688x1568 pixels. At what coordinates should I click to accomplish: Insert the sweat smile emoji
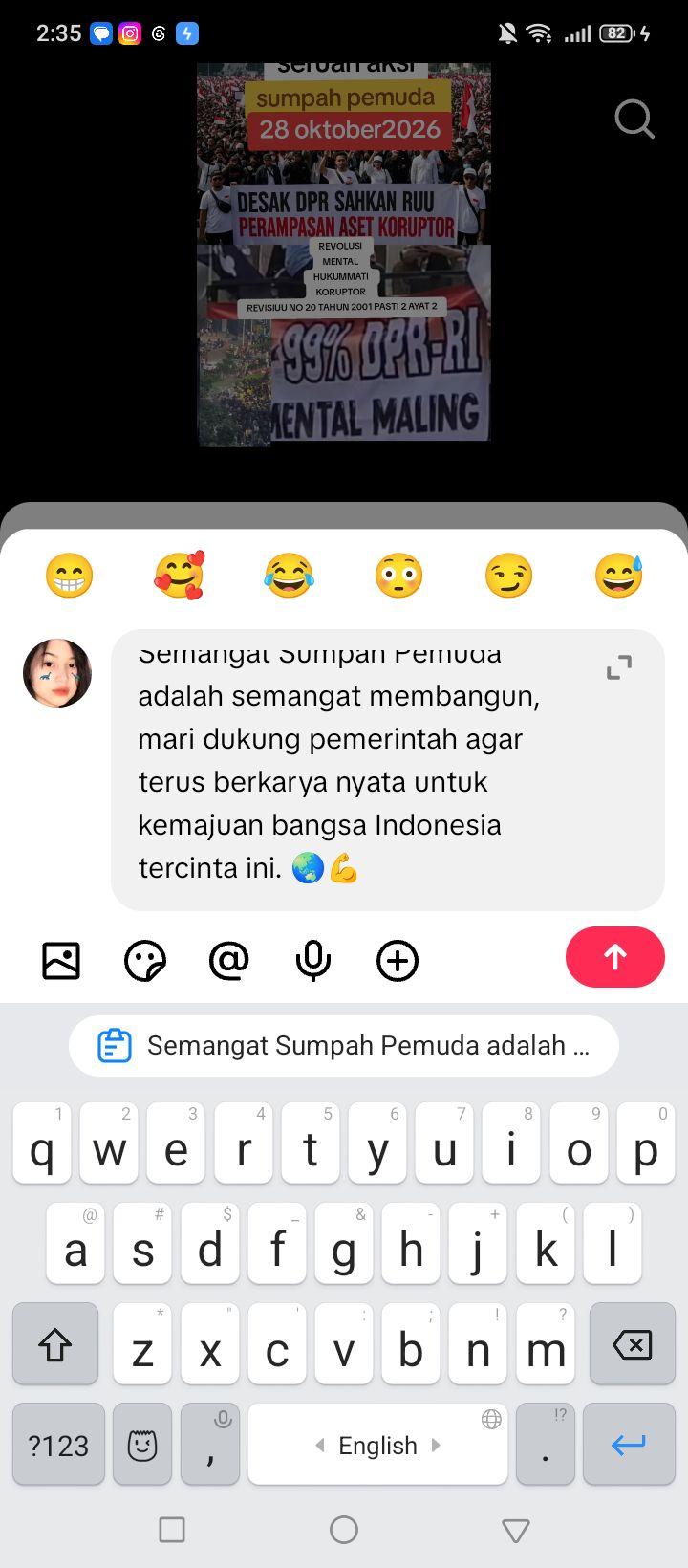point(619,576)
